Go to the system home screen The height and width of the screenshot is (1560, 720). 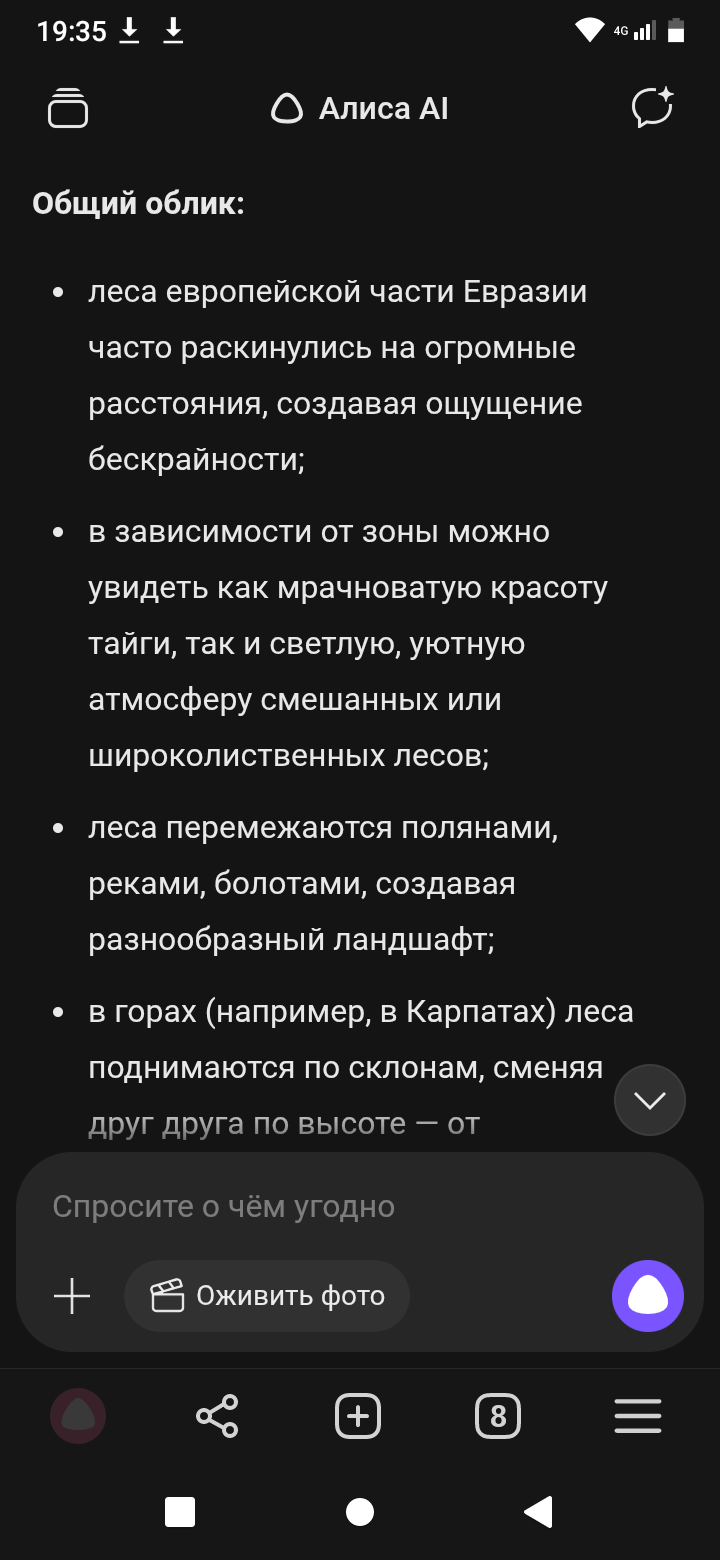tap(360, 1512)
